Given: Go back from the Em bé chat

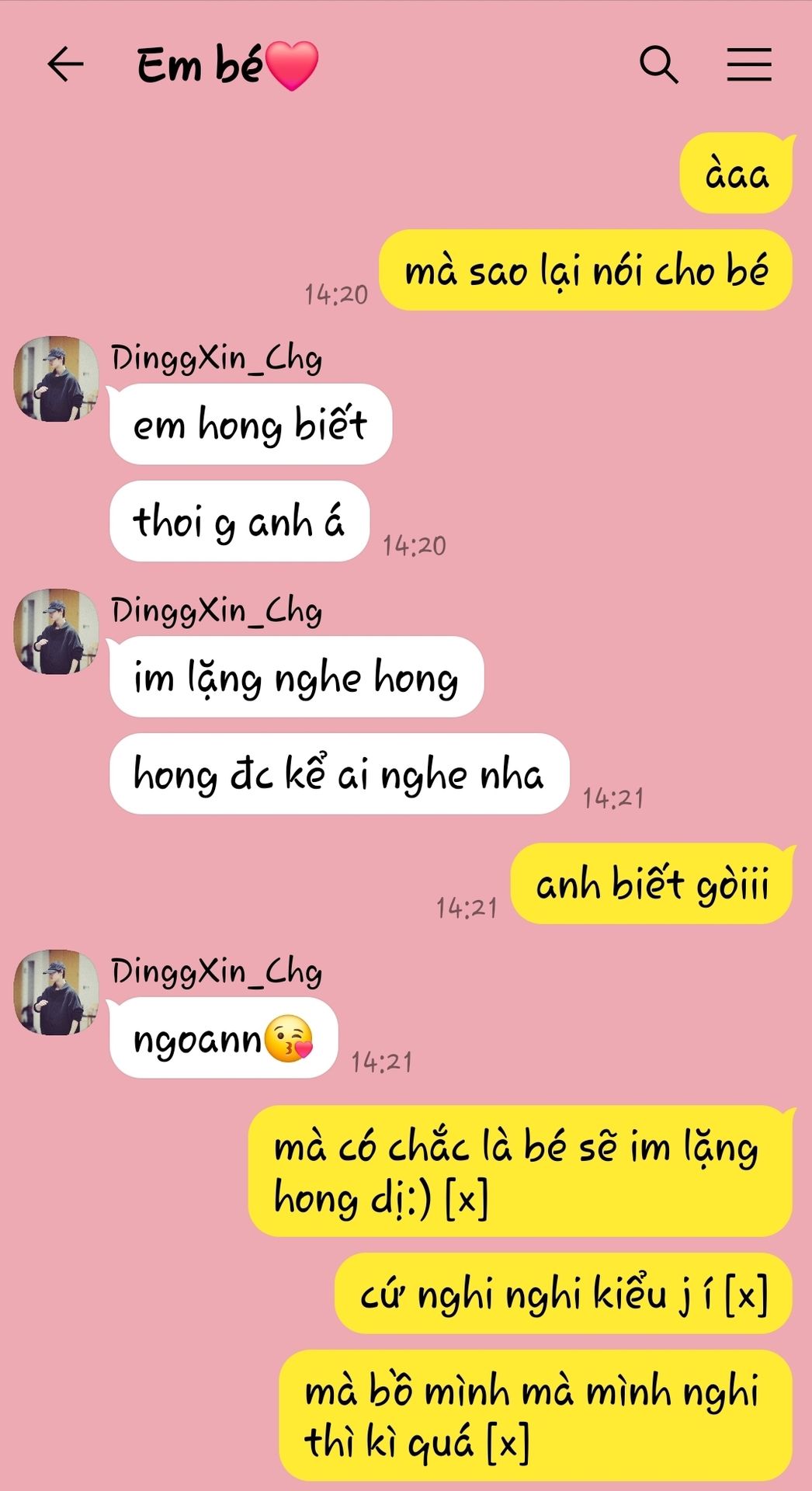Looking at the screenshot, I should 65,64.
